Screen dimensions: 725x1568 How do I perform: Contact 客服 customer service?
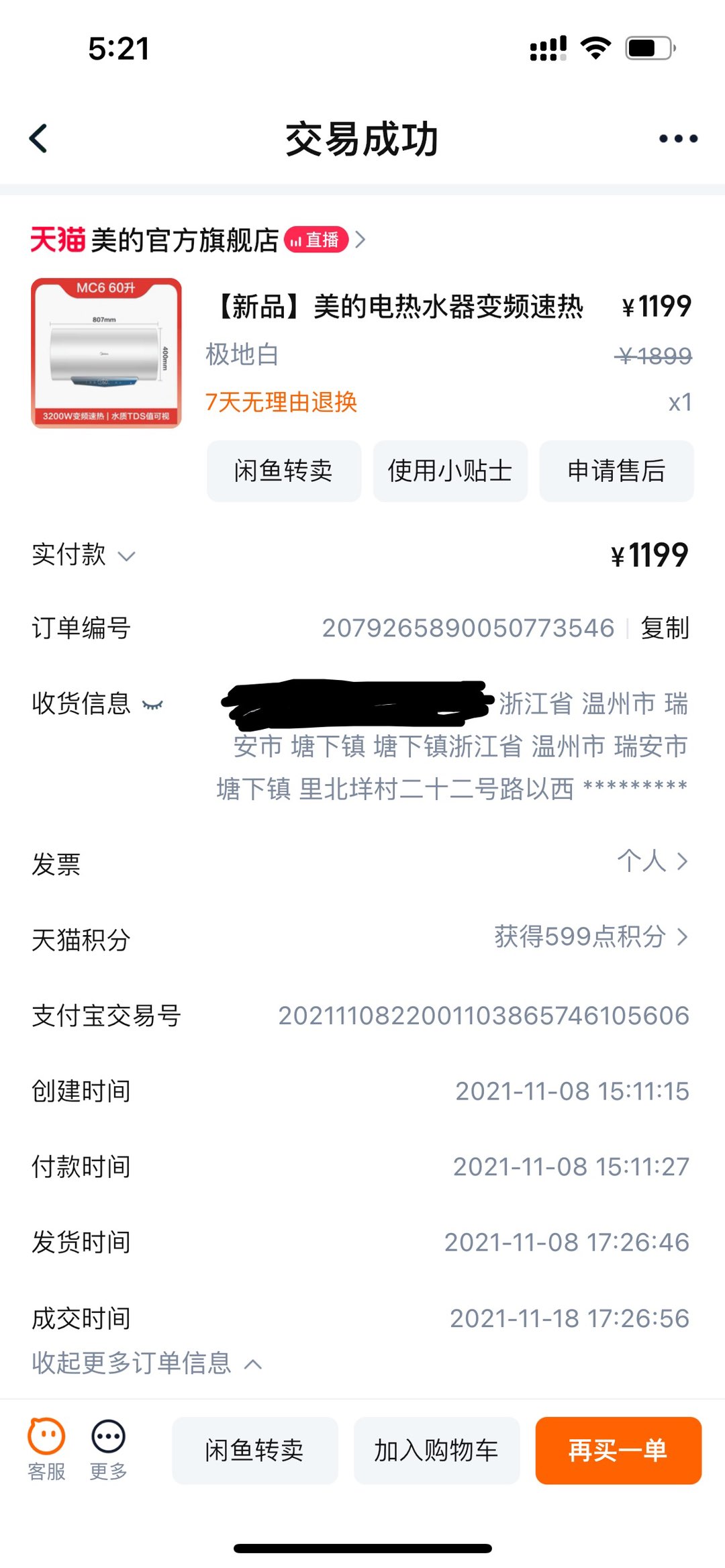pos(46,1450)
